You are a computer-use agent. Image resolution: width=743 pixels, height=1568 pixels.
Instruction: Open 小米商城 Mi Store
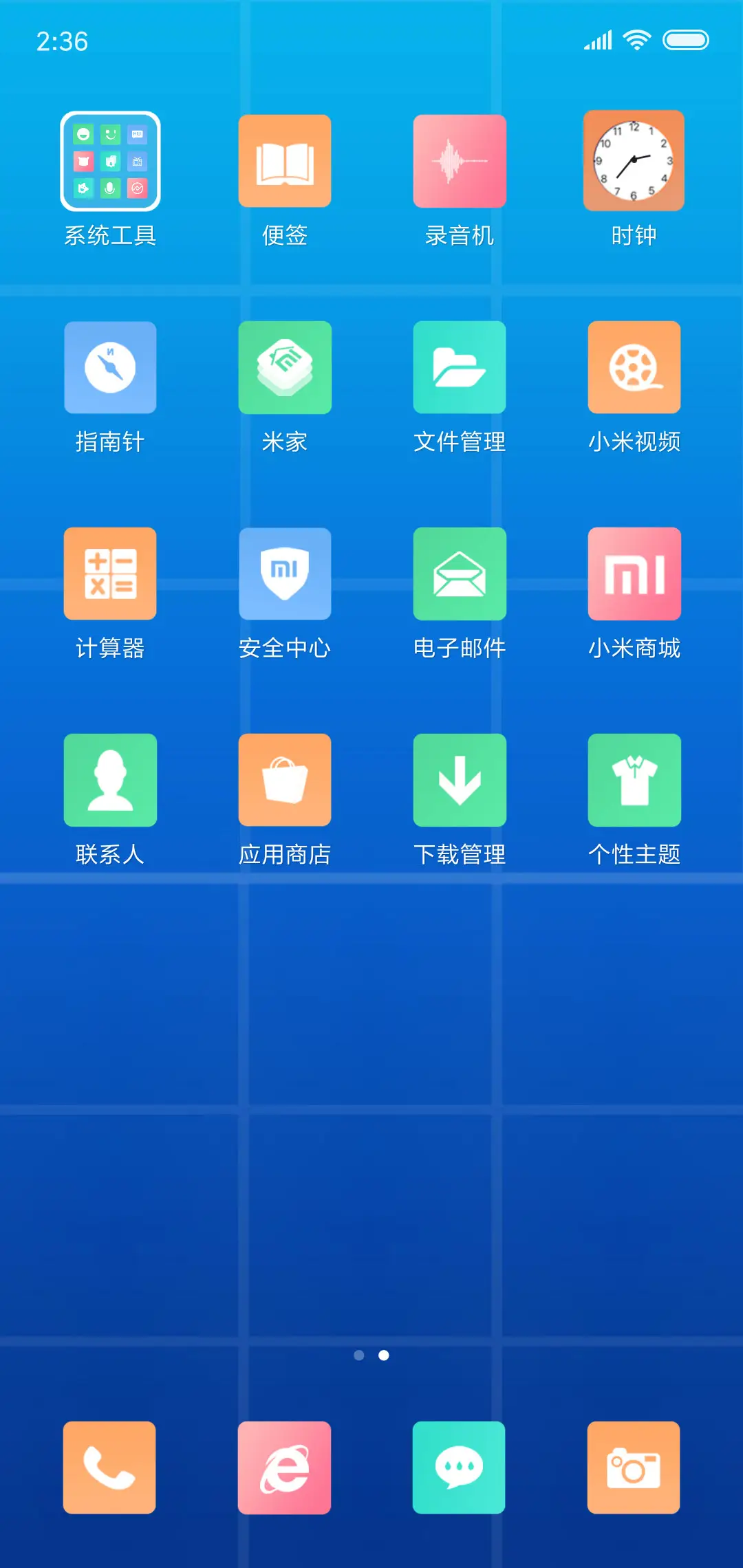634,574
